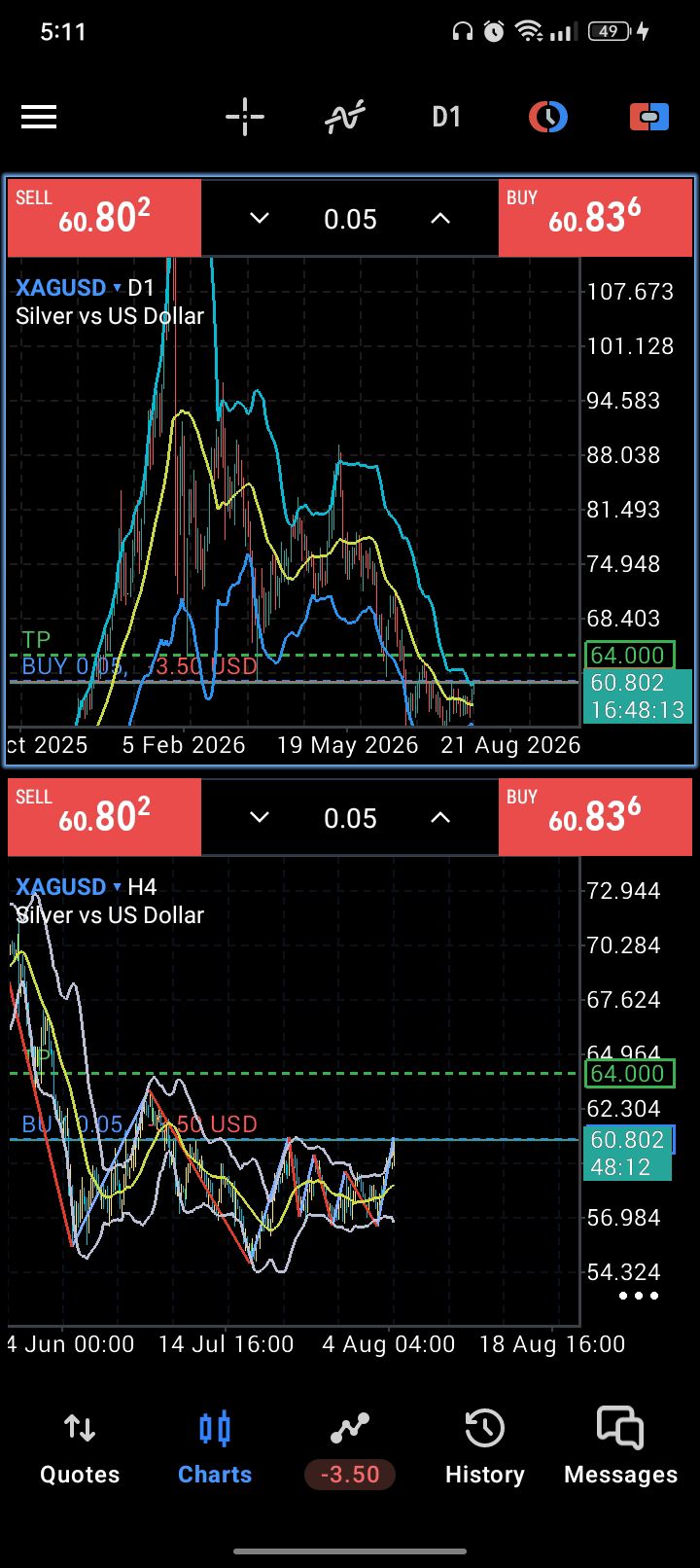Open the chart layout icon in the toolbar

point(548,118)
